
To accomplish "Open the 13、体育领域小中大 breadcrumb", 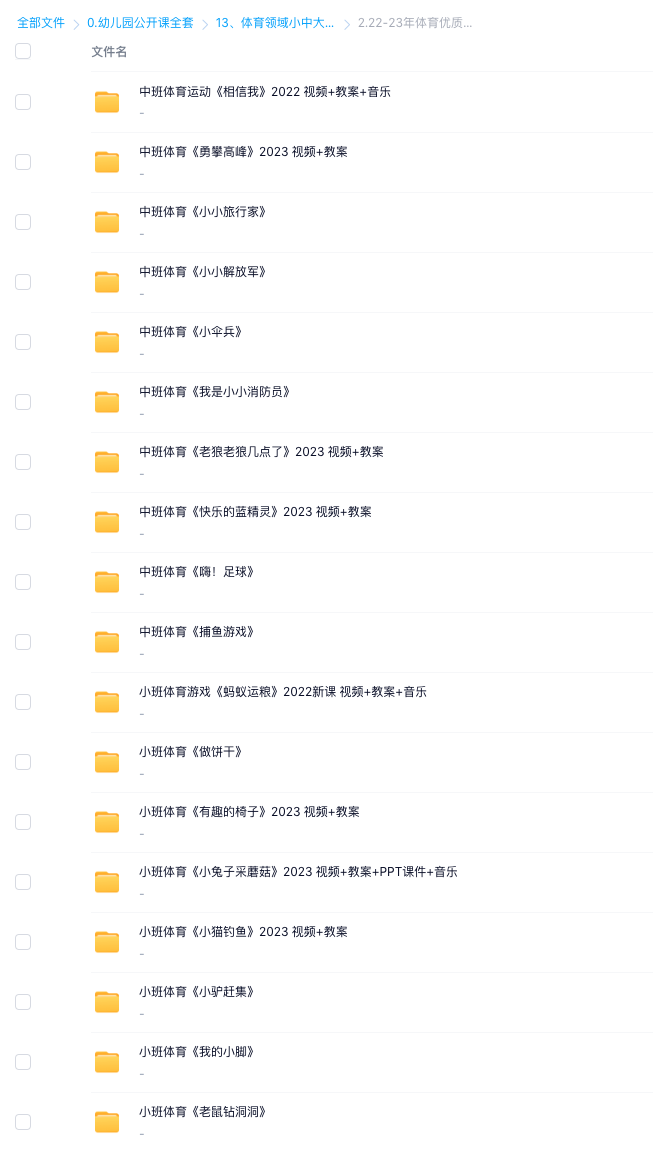I will click(275, 23).
